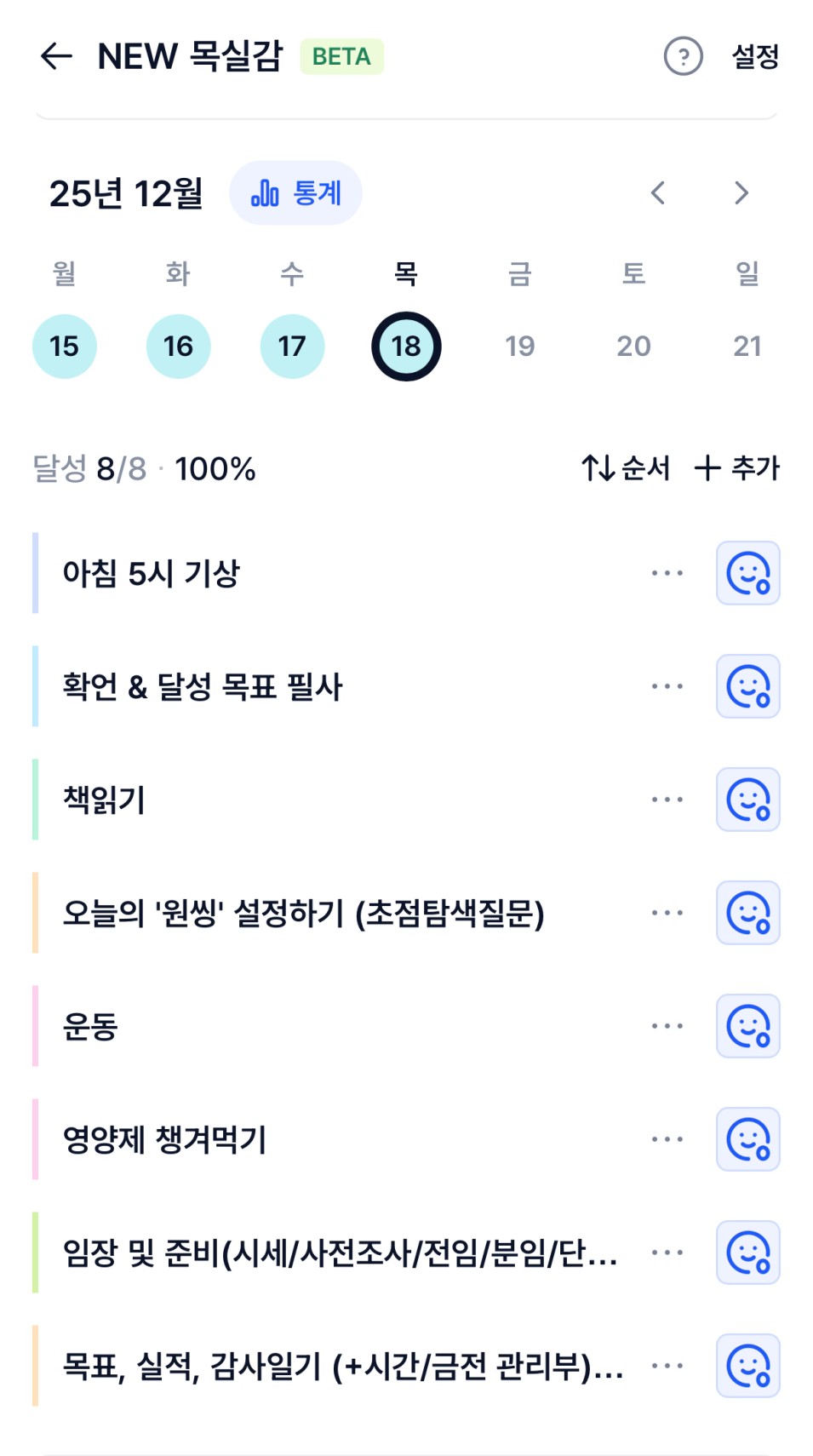This screenshot has width=813, height=1456.
Task: Open the 통계 statistics chip
Action: 295,193
